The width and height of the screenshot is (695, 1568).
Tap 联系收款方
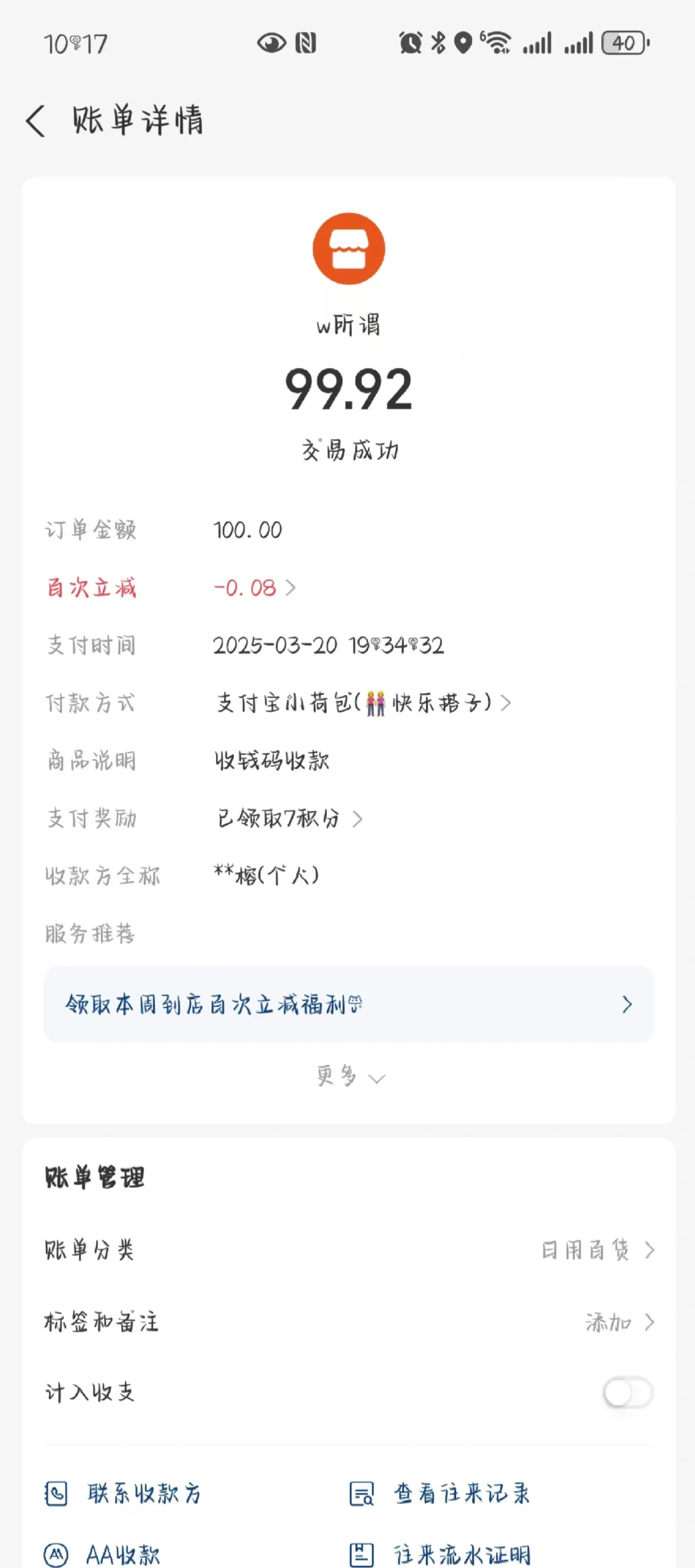pyautogui.click(x=122, y=1493)
